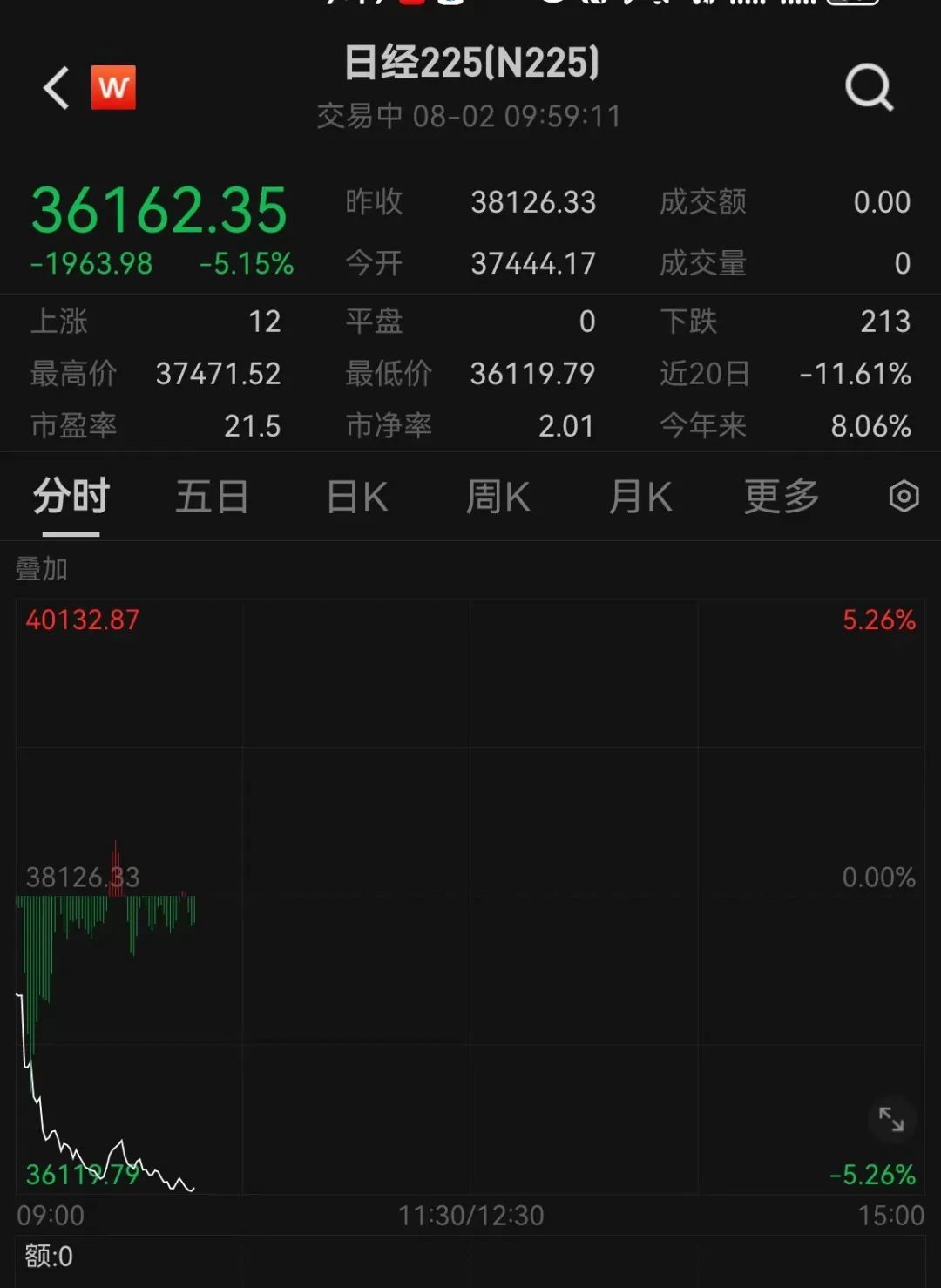Switch to the 五日 chart tab
Viewport: 941px width, 1288px height.
pos(212,495)
